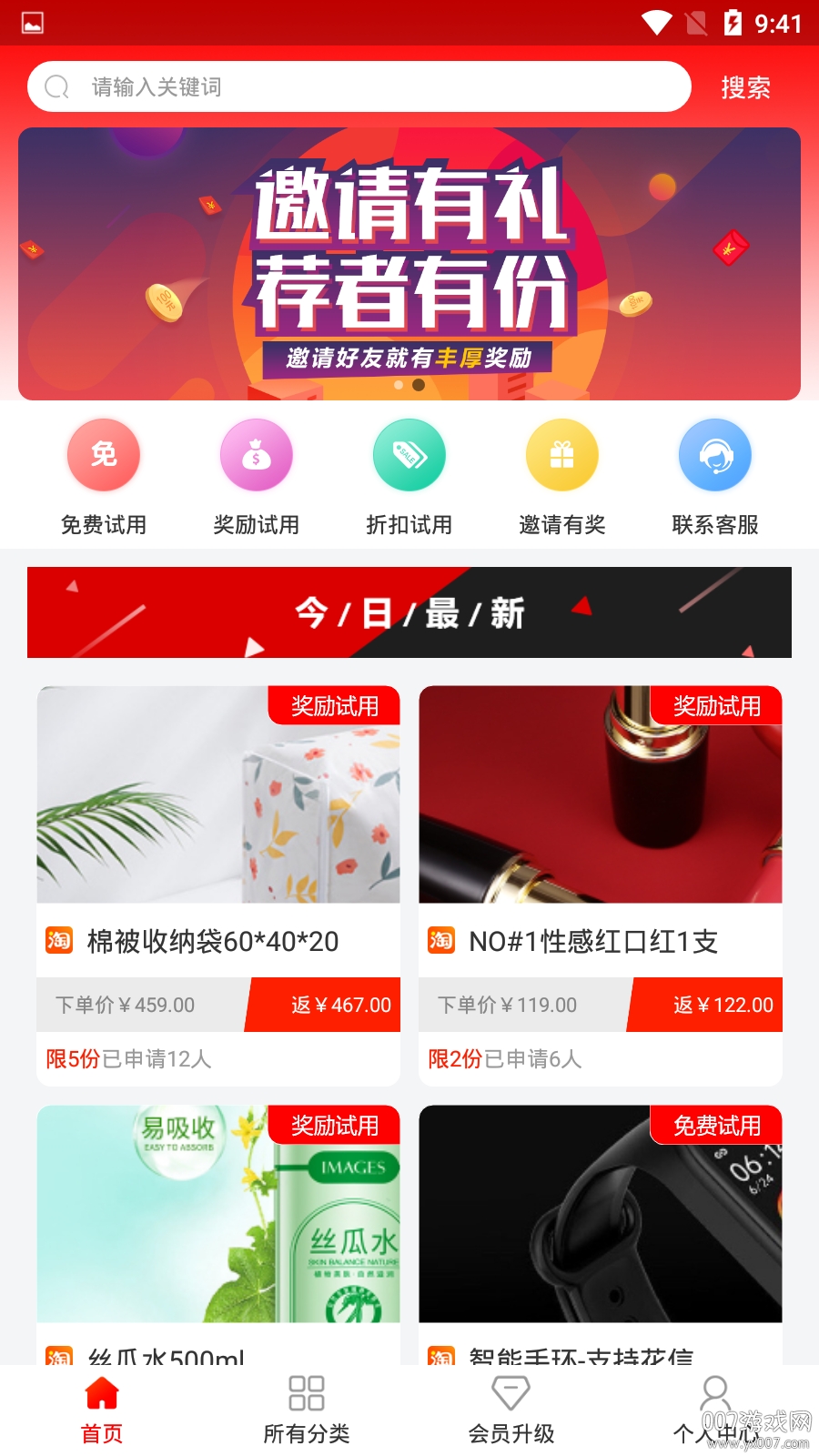Contact 联系客服 customer service
This screenshot has height=1456, width=819.
tap(715, 475)
